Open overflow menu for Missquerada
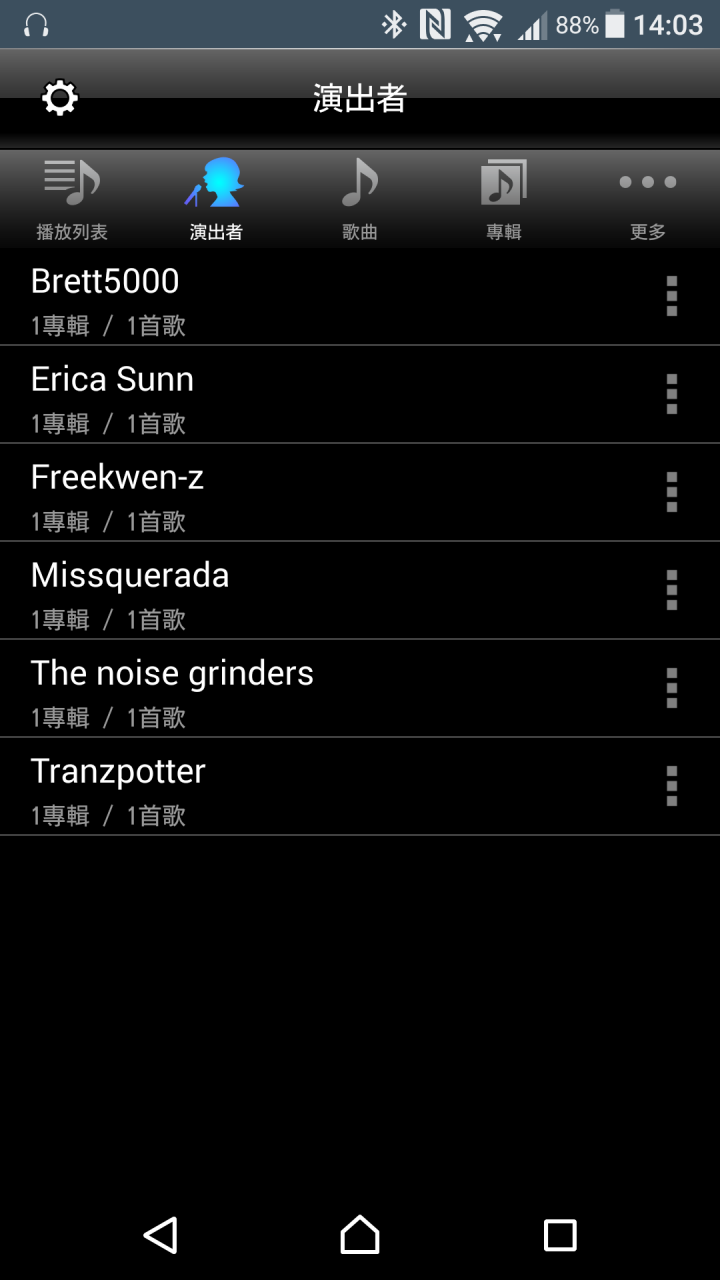 click(x=672, y=591)
